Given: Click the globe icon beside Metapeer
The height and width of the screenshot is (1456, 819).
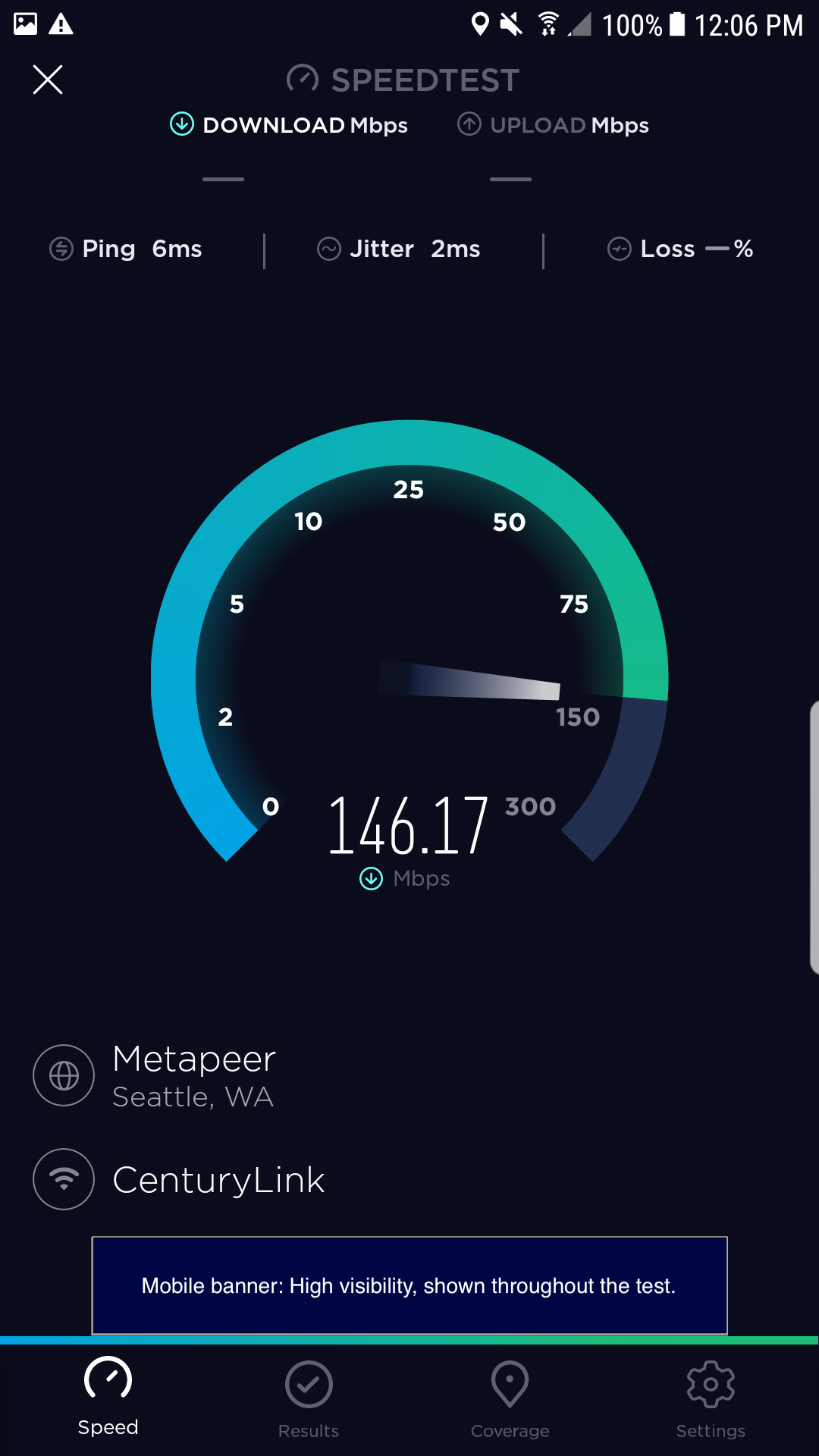Looking at the screenshot, I should click(x=64, y=1075).
